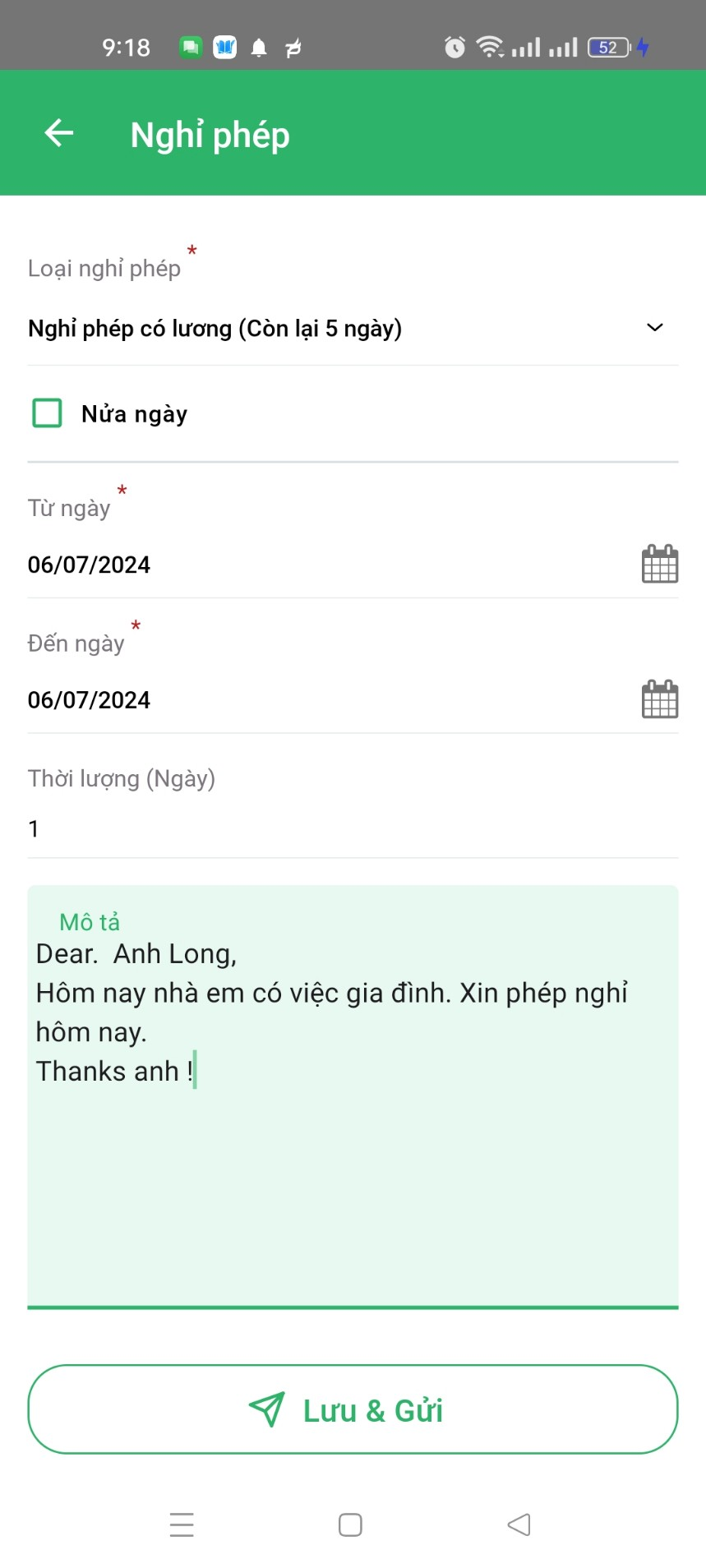The width and height of the screenshot is (706, 1568).
Task: Go to the home screen
Action: click(351, 1525)
